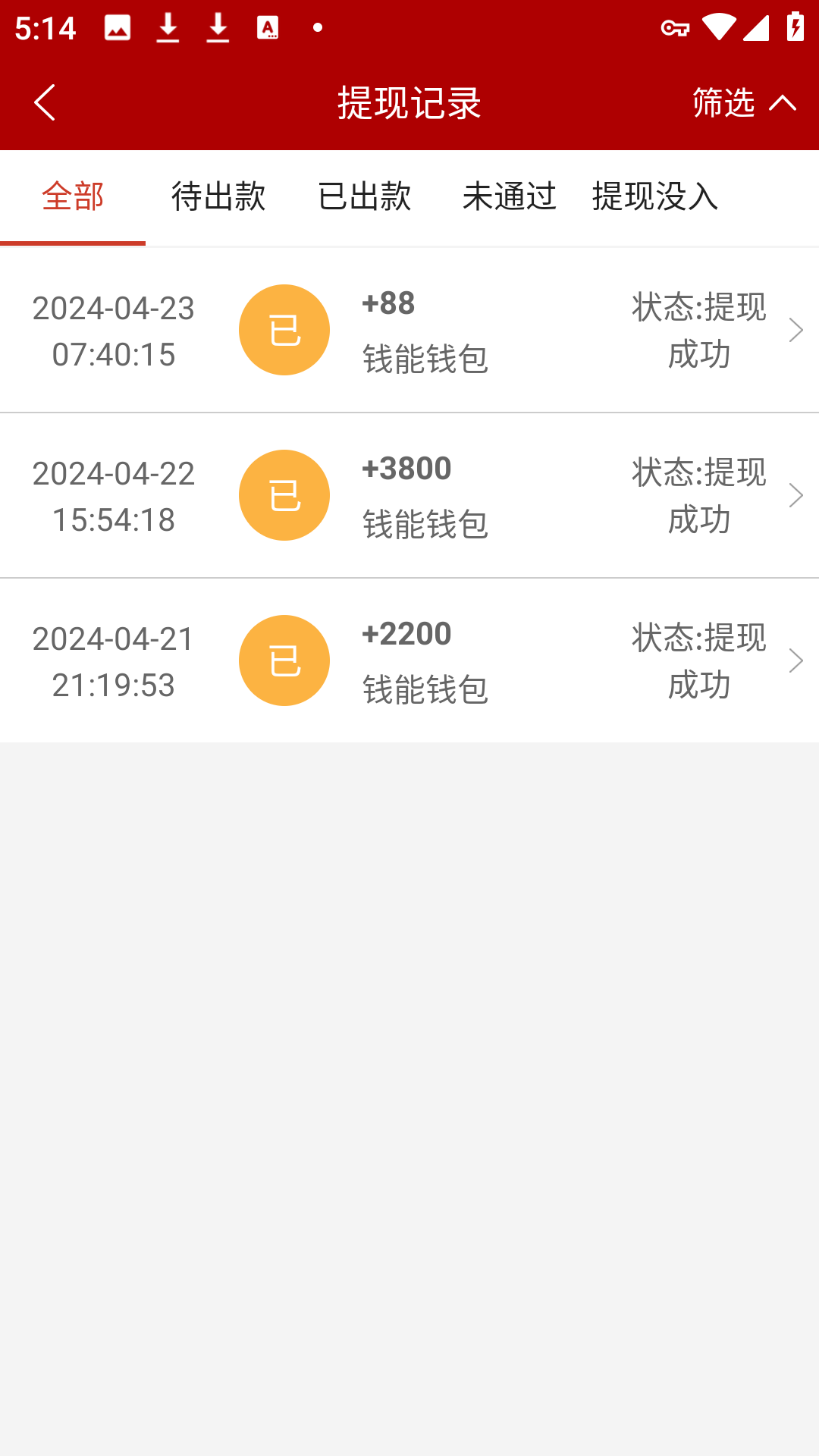Image resolution: width=819 pixels, height=1456 pixels.
Task: Expand the 筛选 filter dropdown
Action: 743,102
